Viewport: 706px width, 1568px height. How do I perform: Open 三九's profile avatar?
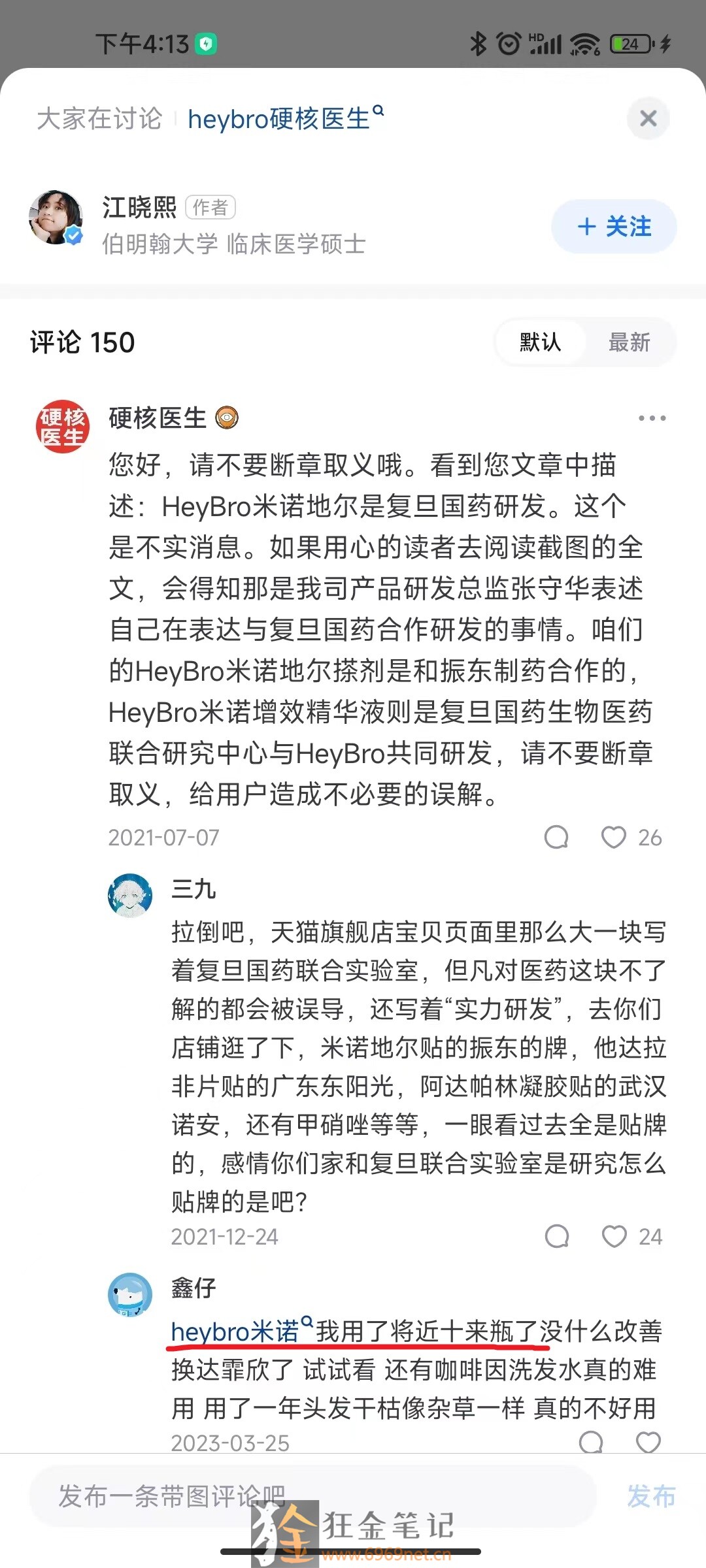[x=129, y=895]
